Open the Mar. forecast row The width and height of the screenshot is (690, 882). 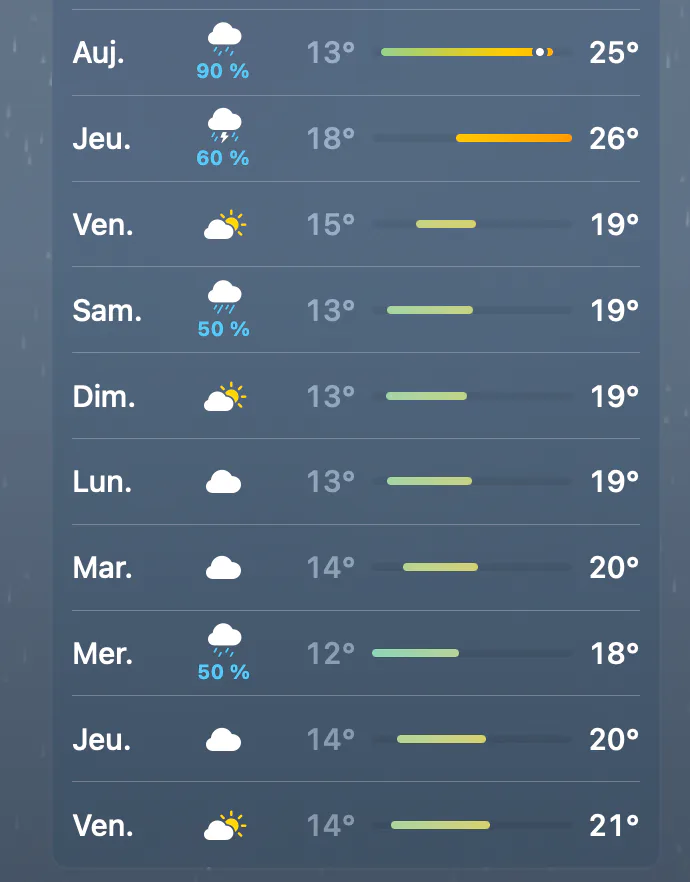(x=356, y=568)
